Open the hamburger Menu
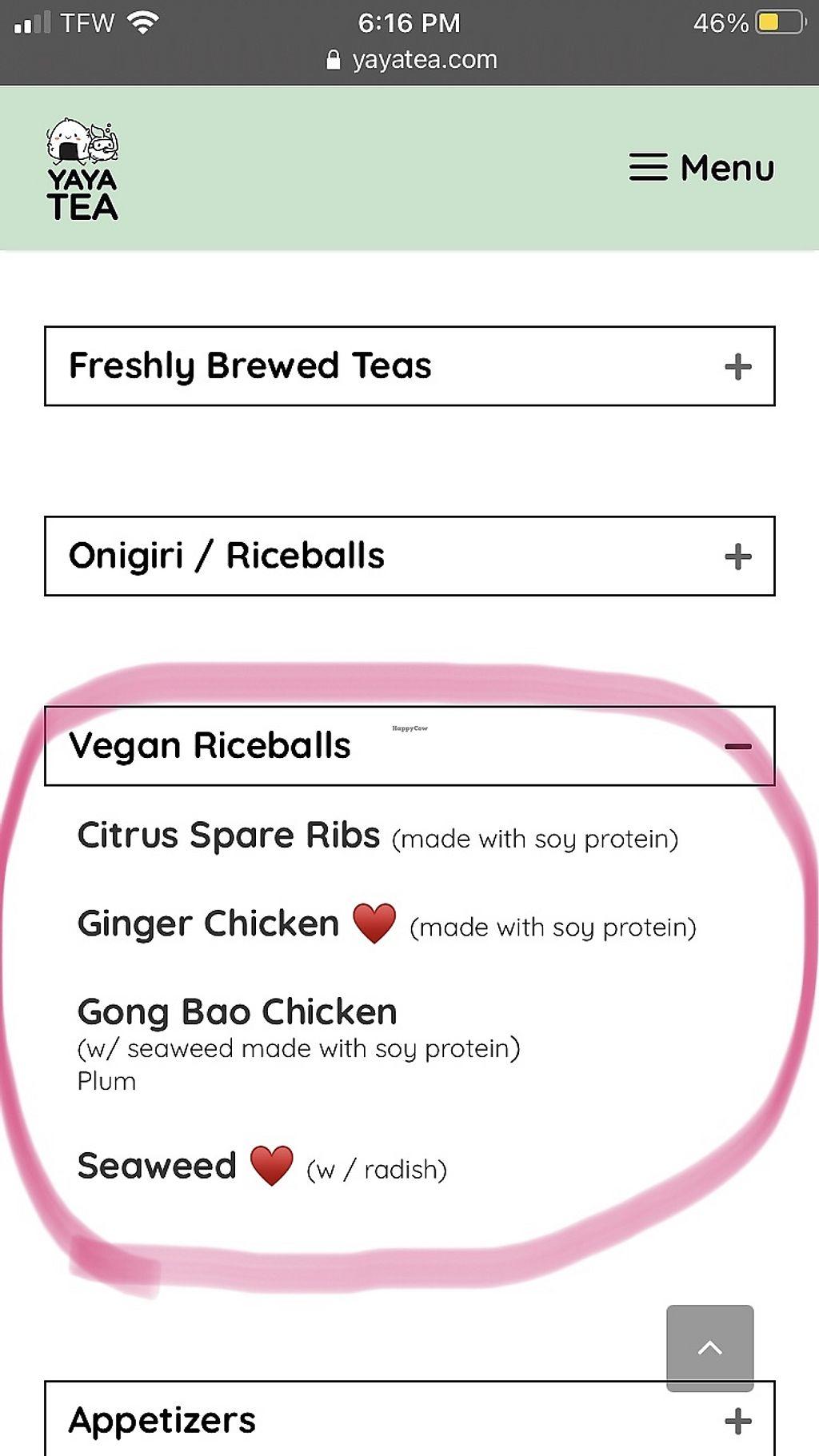 [701, 168]
